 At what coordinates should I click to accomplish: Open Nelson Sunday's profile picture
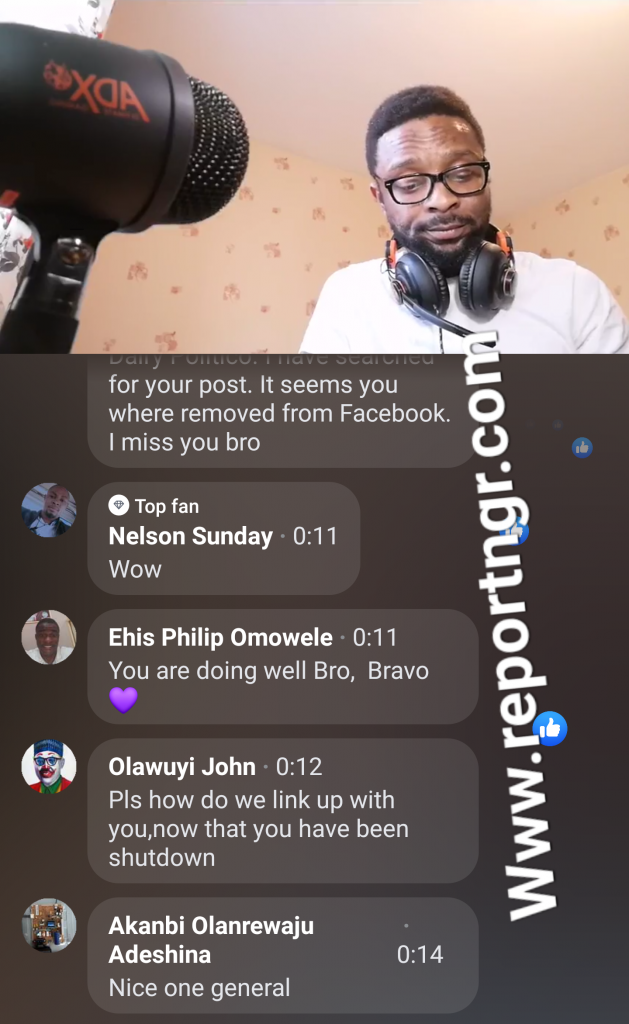[x=49, y=510]
